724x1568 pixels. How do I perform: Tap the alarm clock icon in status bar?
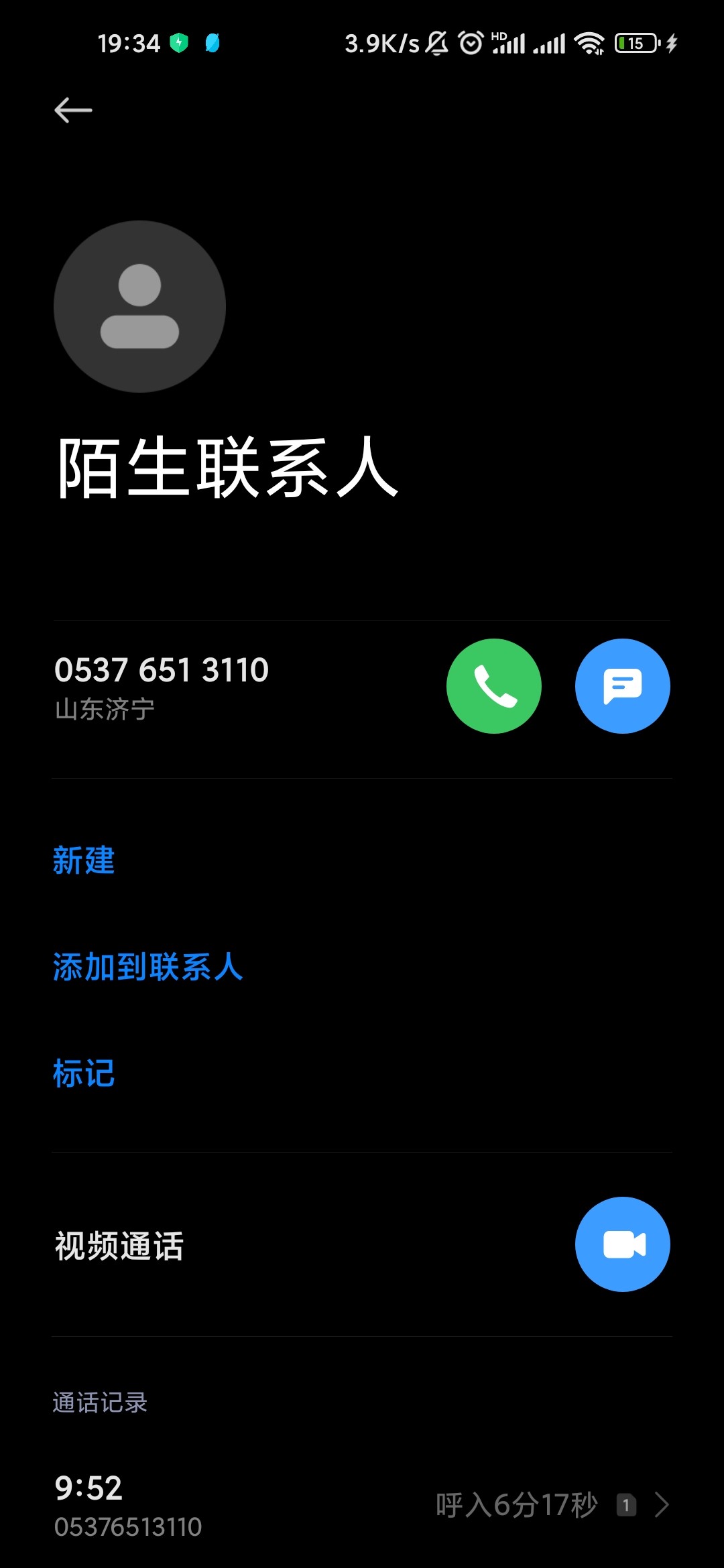tap(469, 42)
